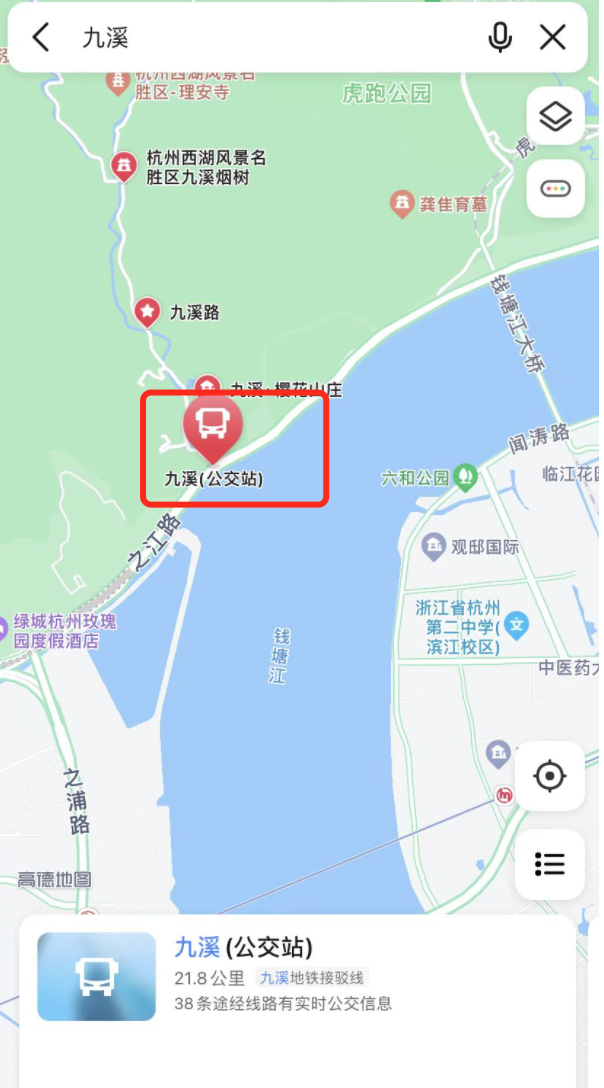The height and width of the screenshot is (1088, 604).
Task: Open the map layers selector
Action: [x=555, y=118]
